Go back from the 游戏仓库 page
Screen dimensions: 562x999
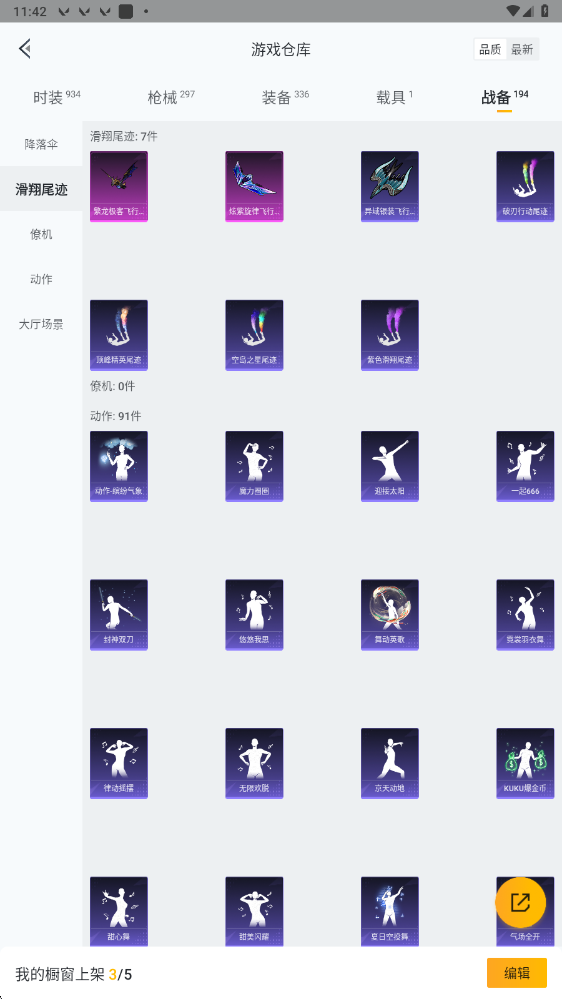pyautogui.click(x=25, y=48)
